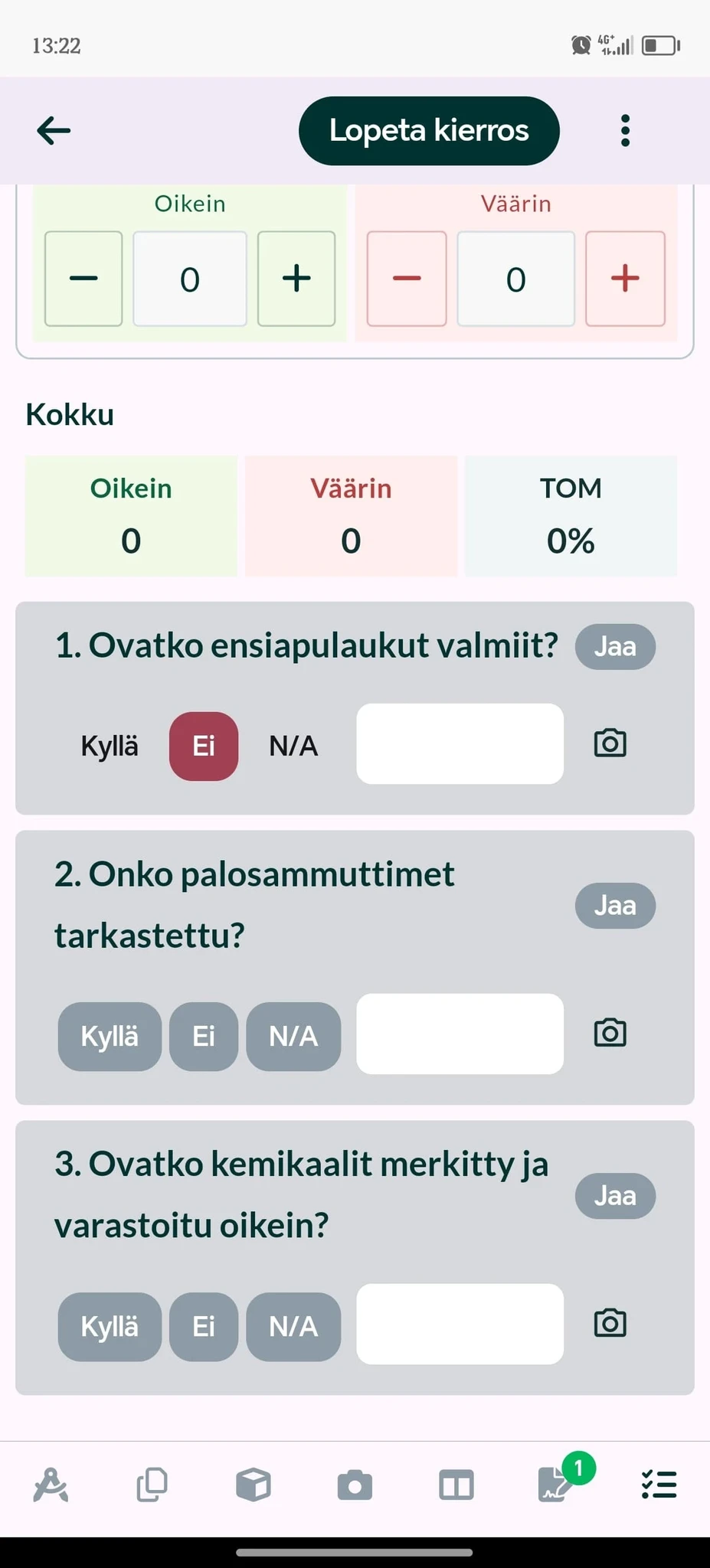The image size is (710, 1568).
Task: Go back with the arrow icon
Action: [x=54, y=130]
